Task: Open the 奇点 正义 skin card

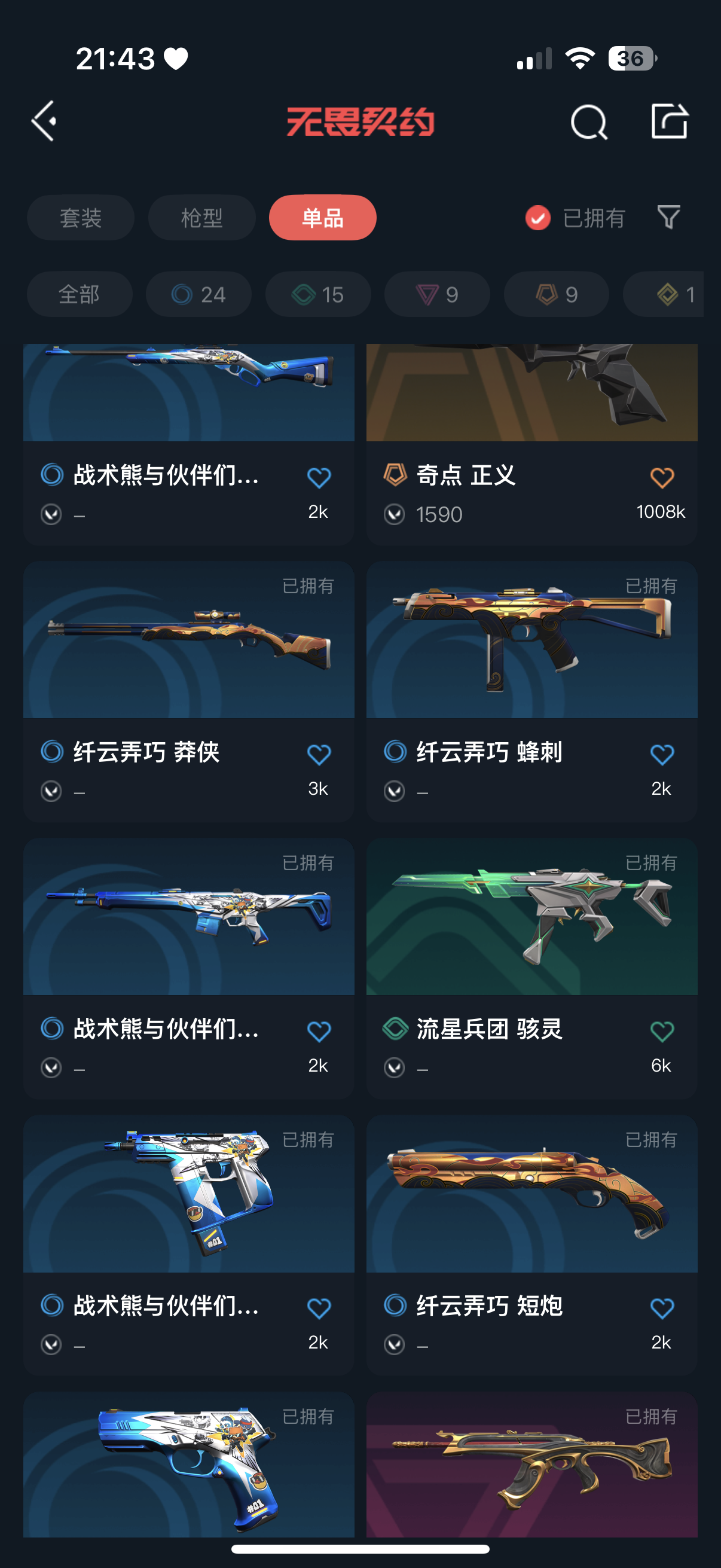Action: [x=531, y=426]
